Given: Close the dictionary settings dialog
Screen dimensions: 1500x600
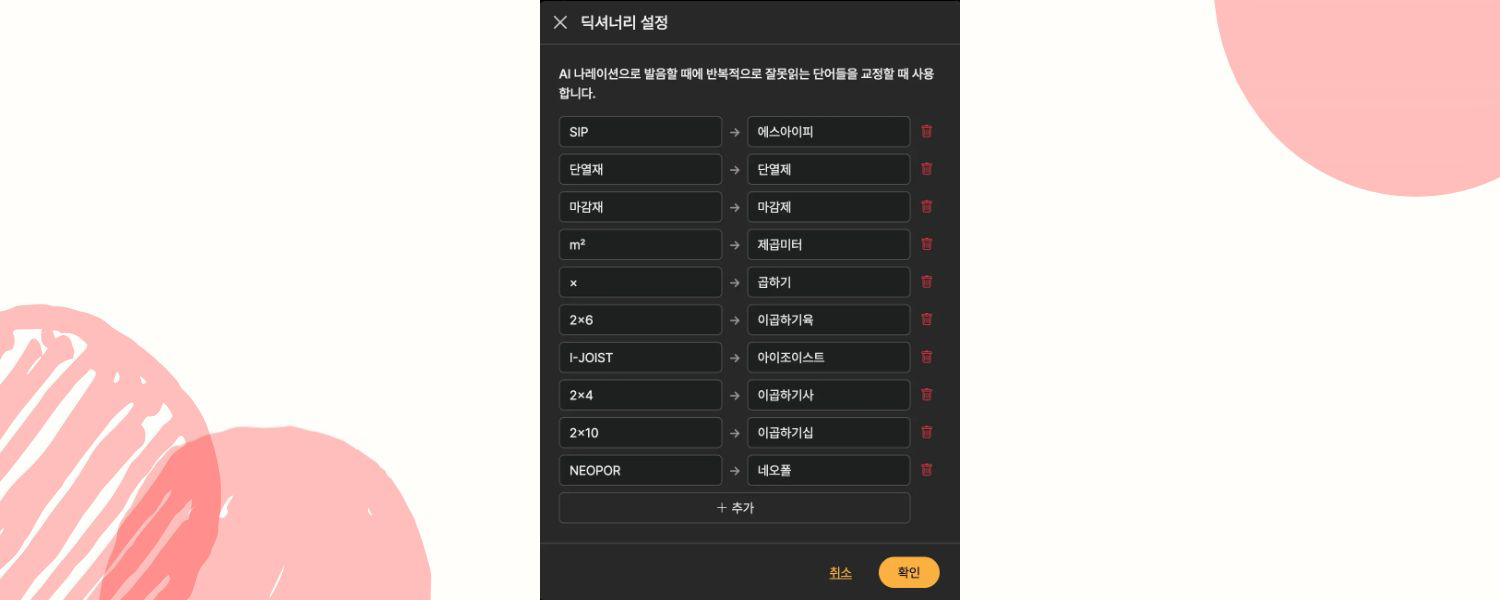Looking at the screenshot, I should tap(560, 22).
